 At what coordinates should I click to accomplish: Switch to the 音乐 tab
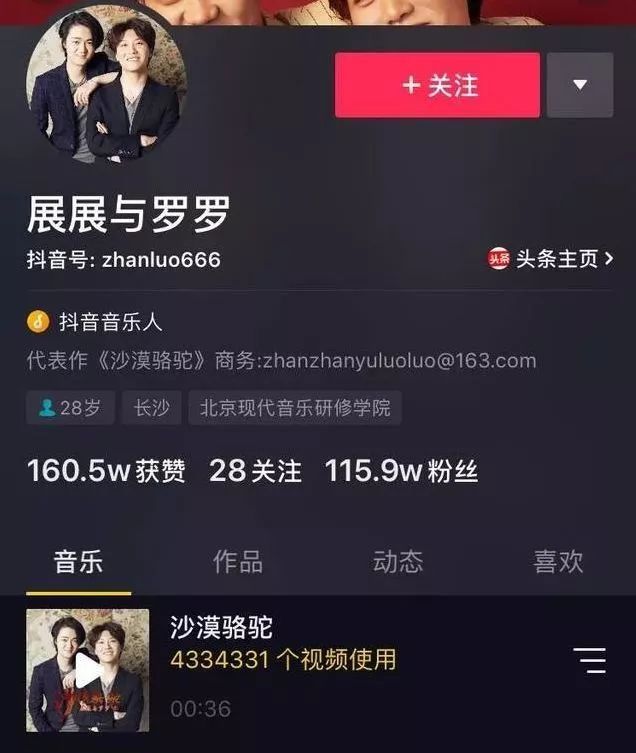tap(78, 562)
